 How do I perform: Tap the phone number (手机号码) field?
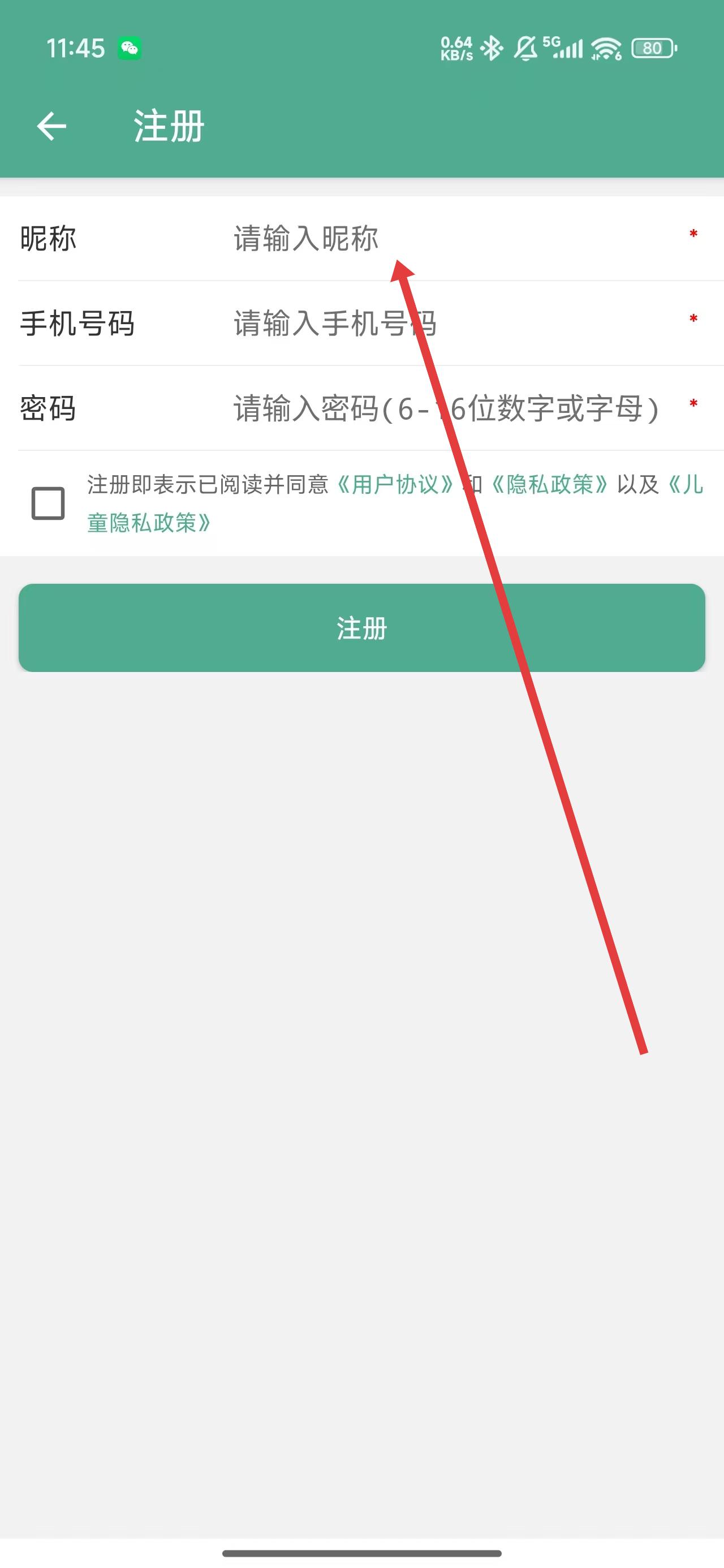click(426, 323)
